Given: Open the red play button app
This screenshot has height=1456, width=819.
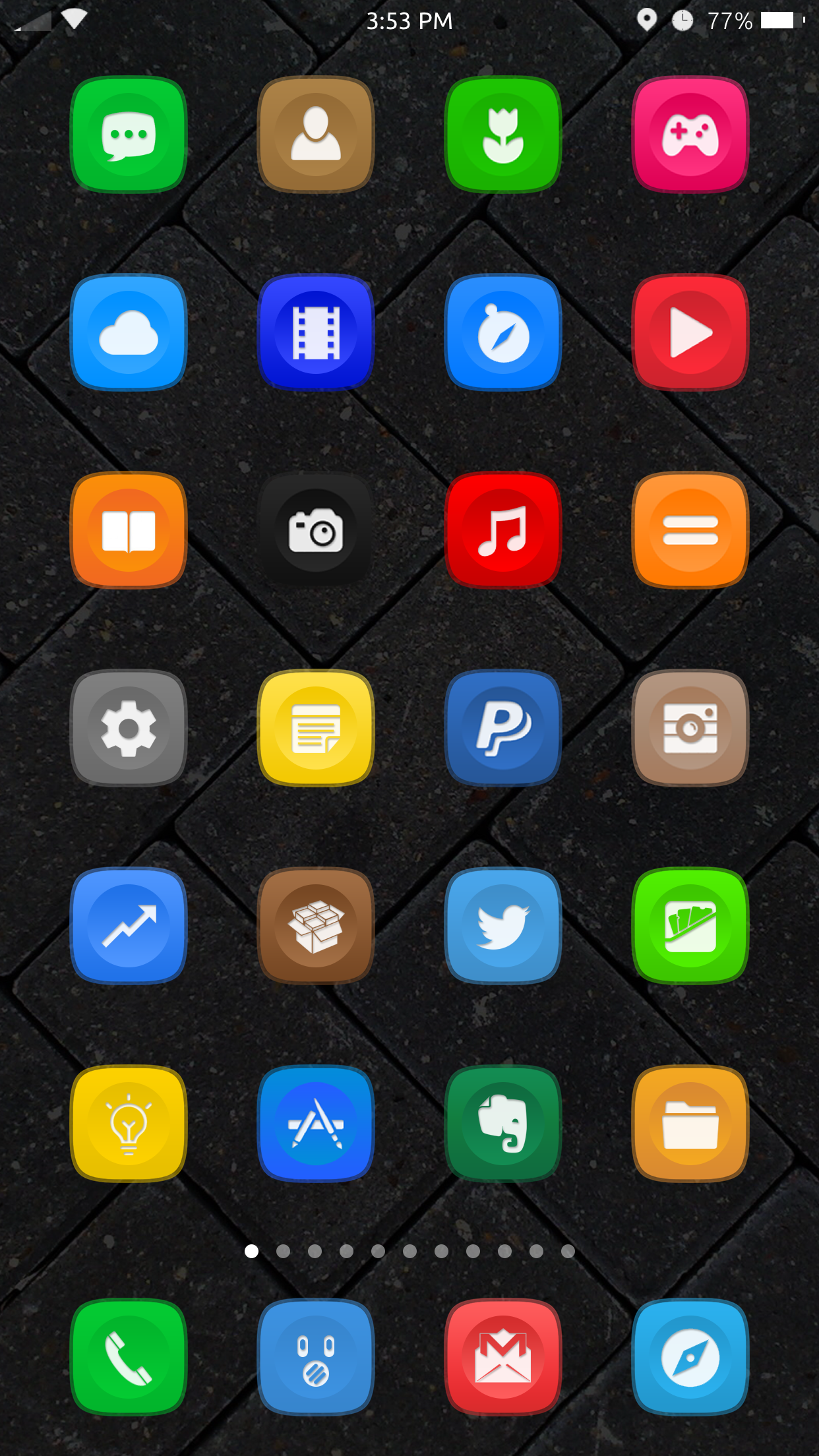Looking at the screenshot, I should [690, 332].
